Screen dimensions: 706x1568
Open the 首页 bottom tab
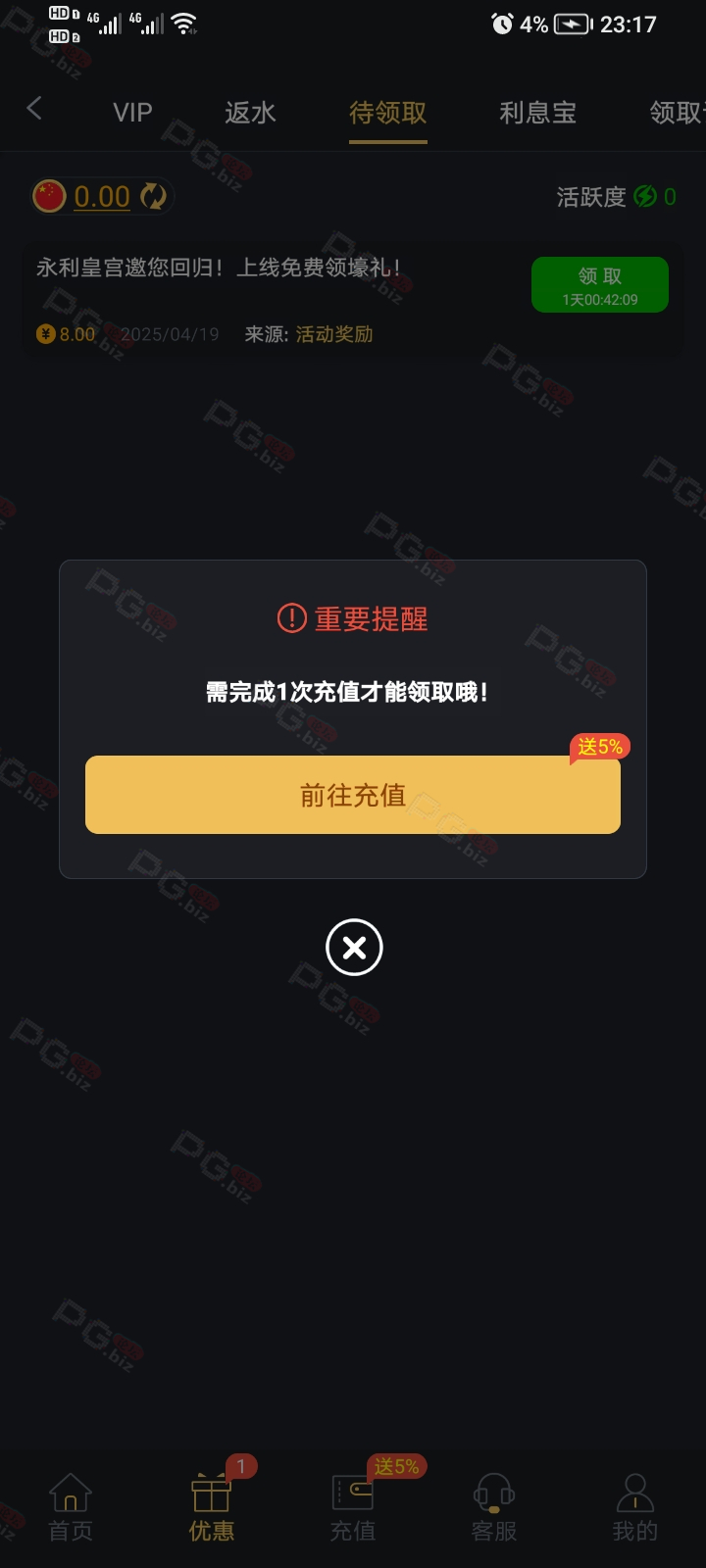(x=71, y=1507)
